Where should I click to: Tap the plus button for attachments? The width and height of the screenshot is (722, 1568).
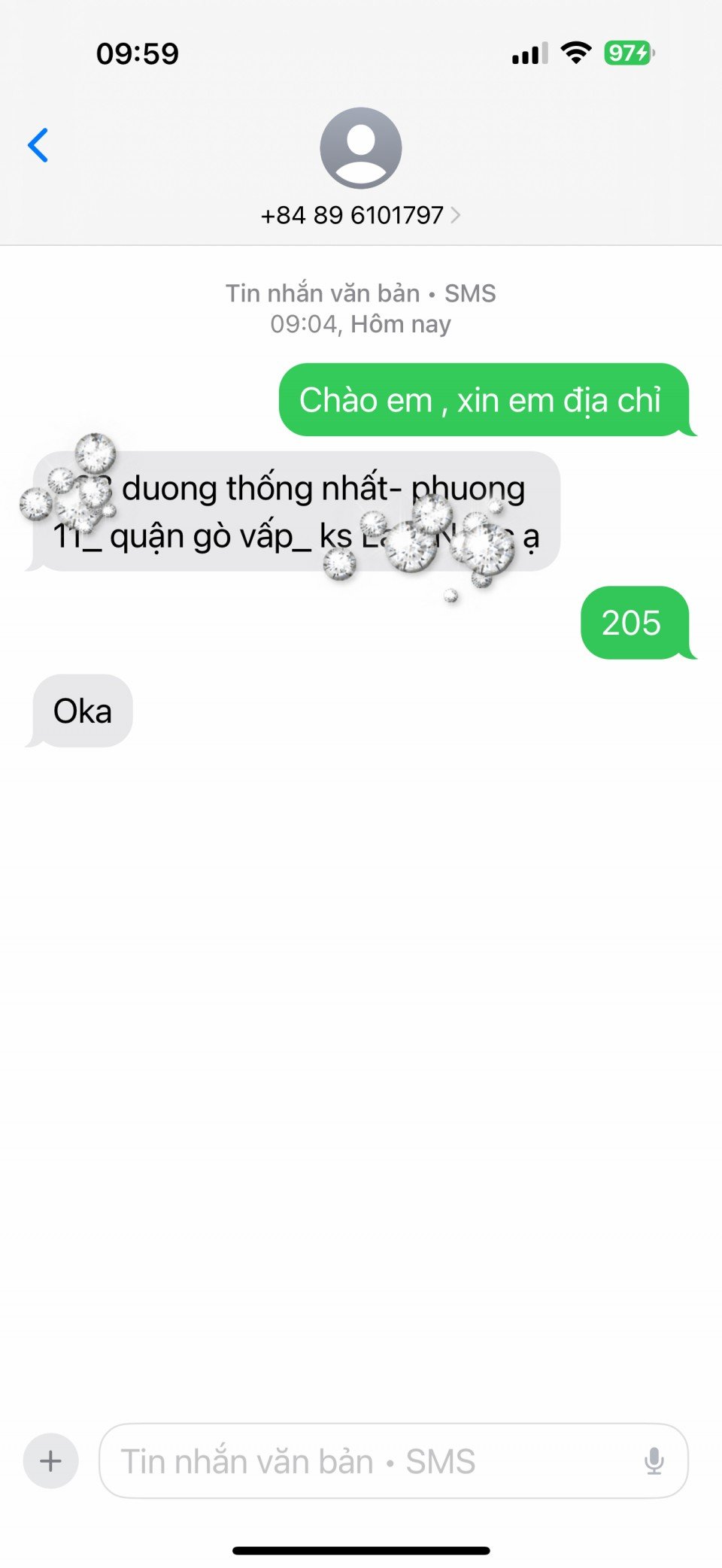51,1461
